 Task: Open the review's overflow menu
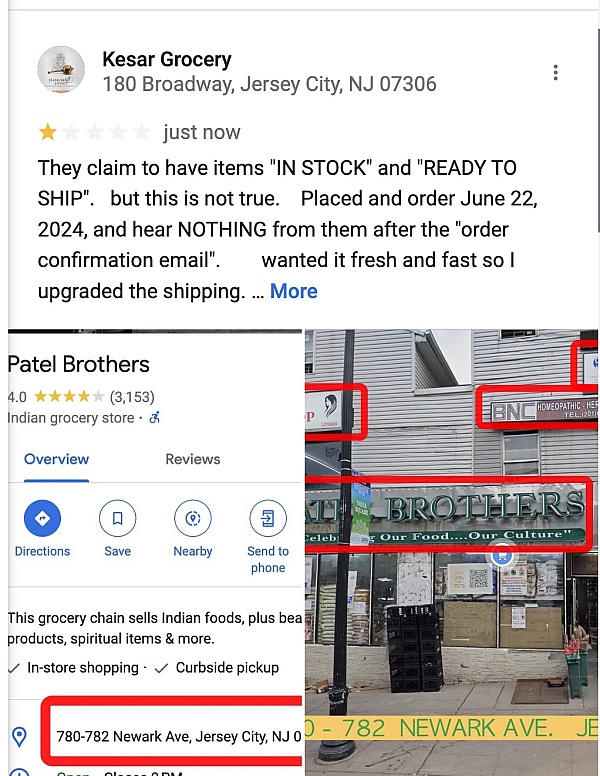coord(555,72)
